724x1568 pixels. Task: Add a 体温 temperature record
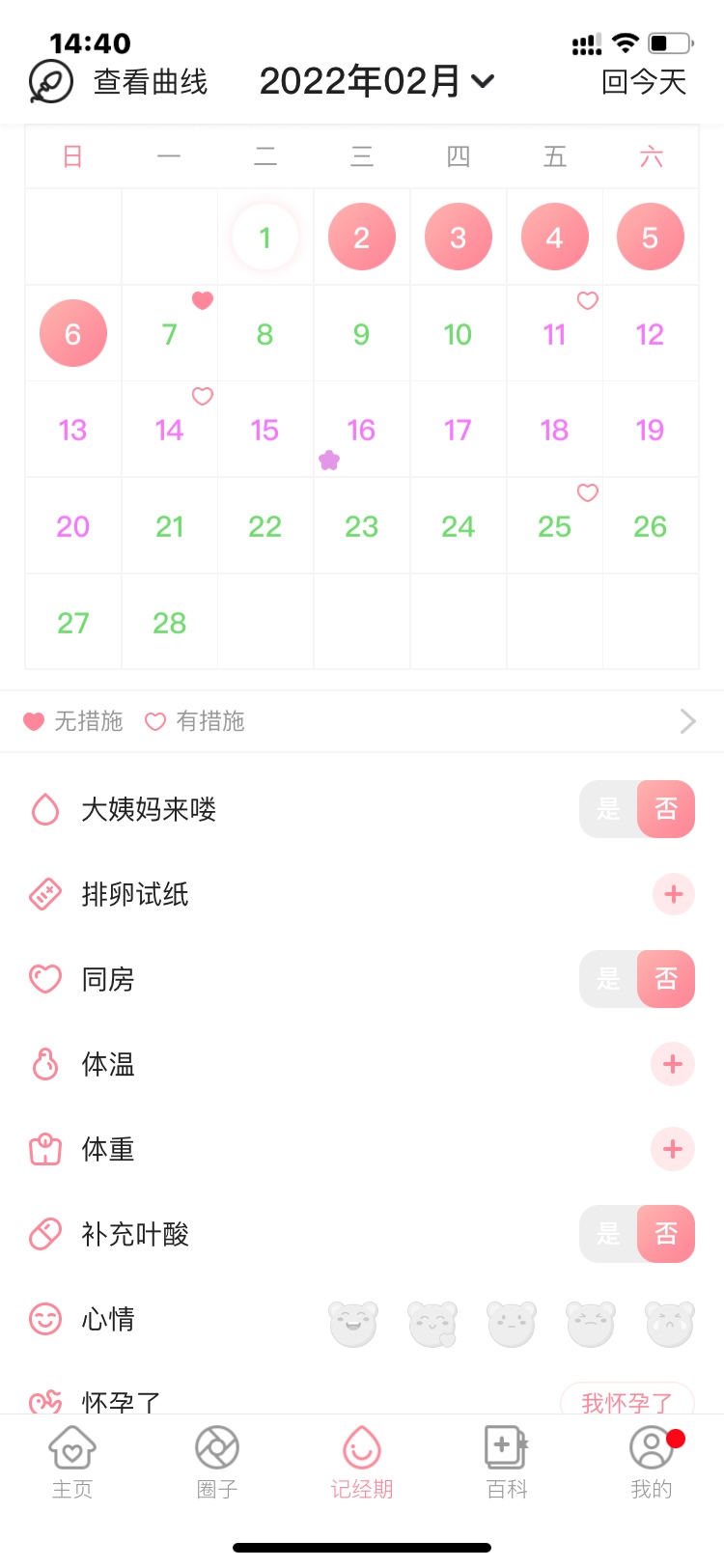(x=673, y=1064)
